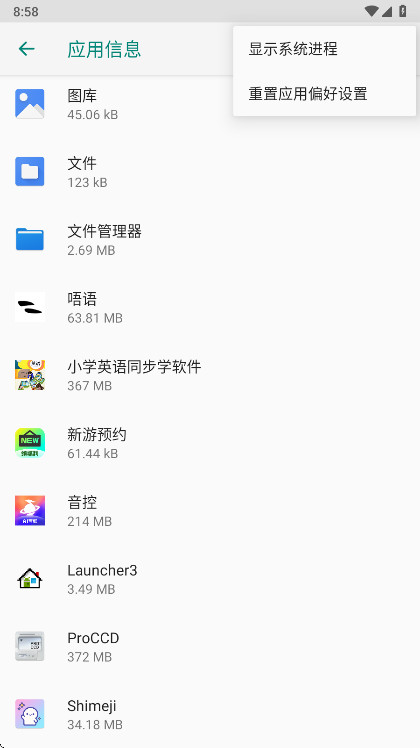Select 显示系统进程 in the popup menu
Screen dimensions: 420x748
pos(325,49)
